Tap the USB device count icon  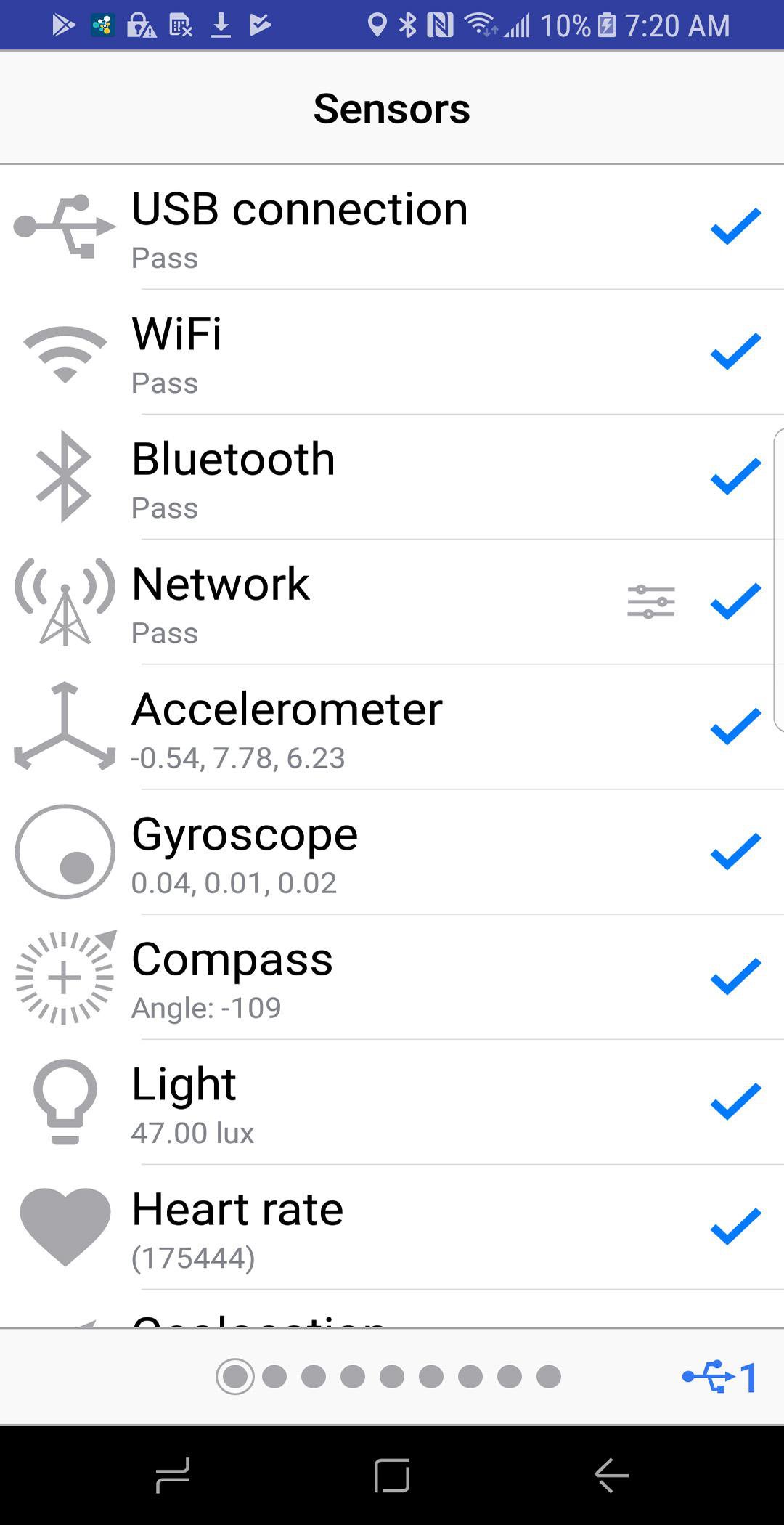click(x=720, y=1377)
